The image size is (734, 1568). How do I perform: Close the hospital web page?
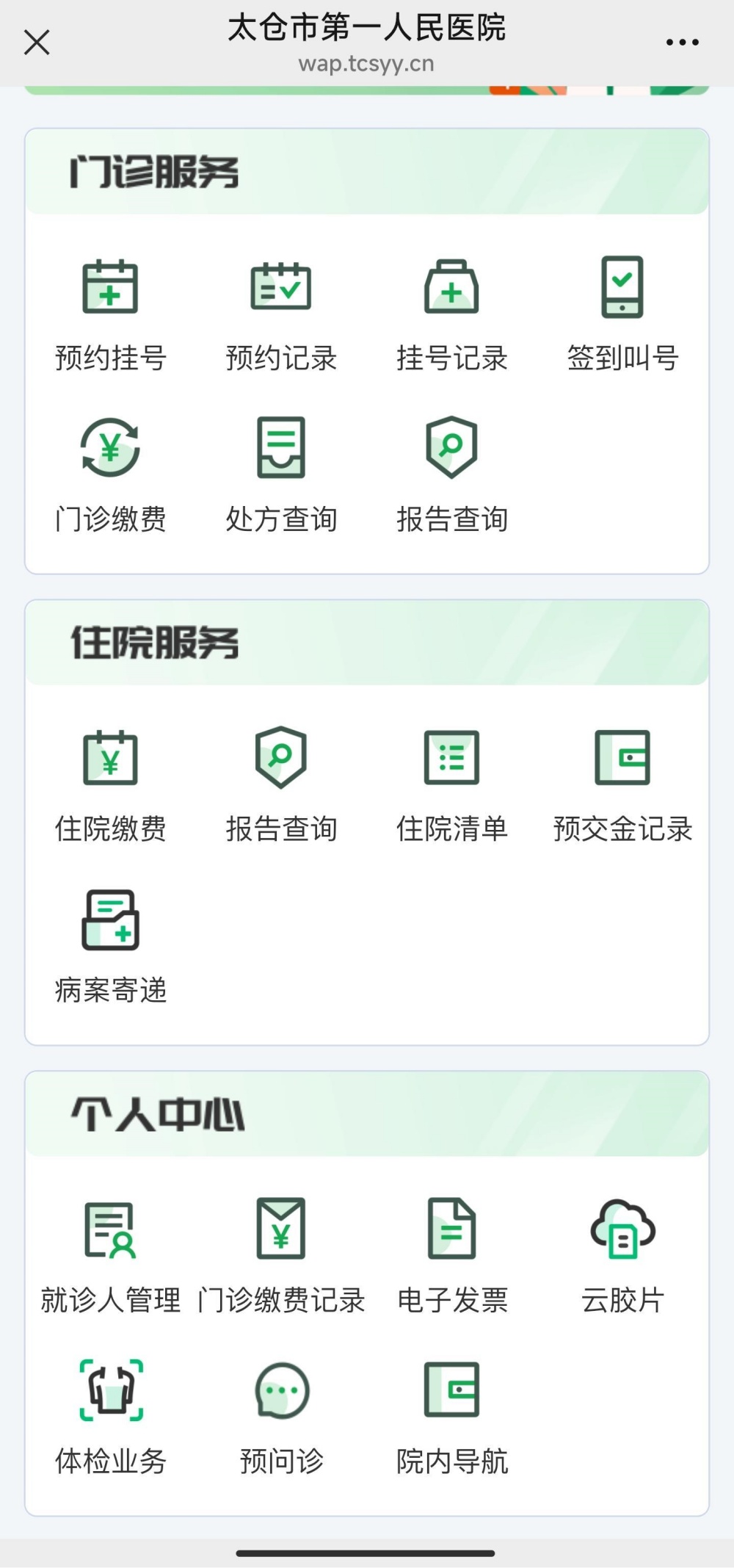[x=37, y=43]
